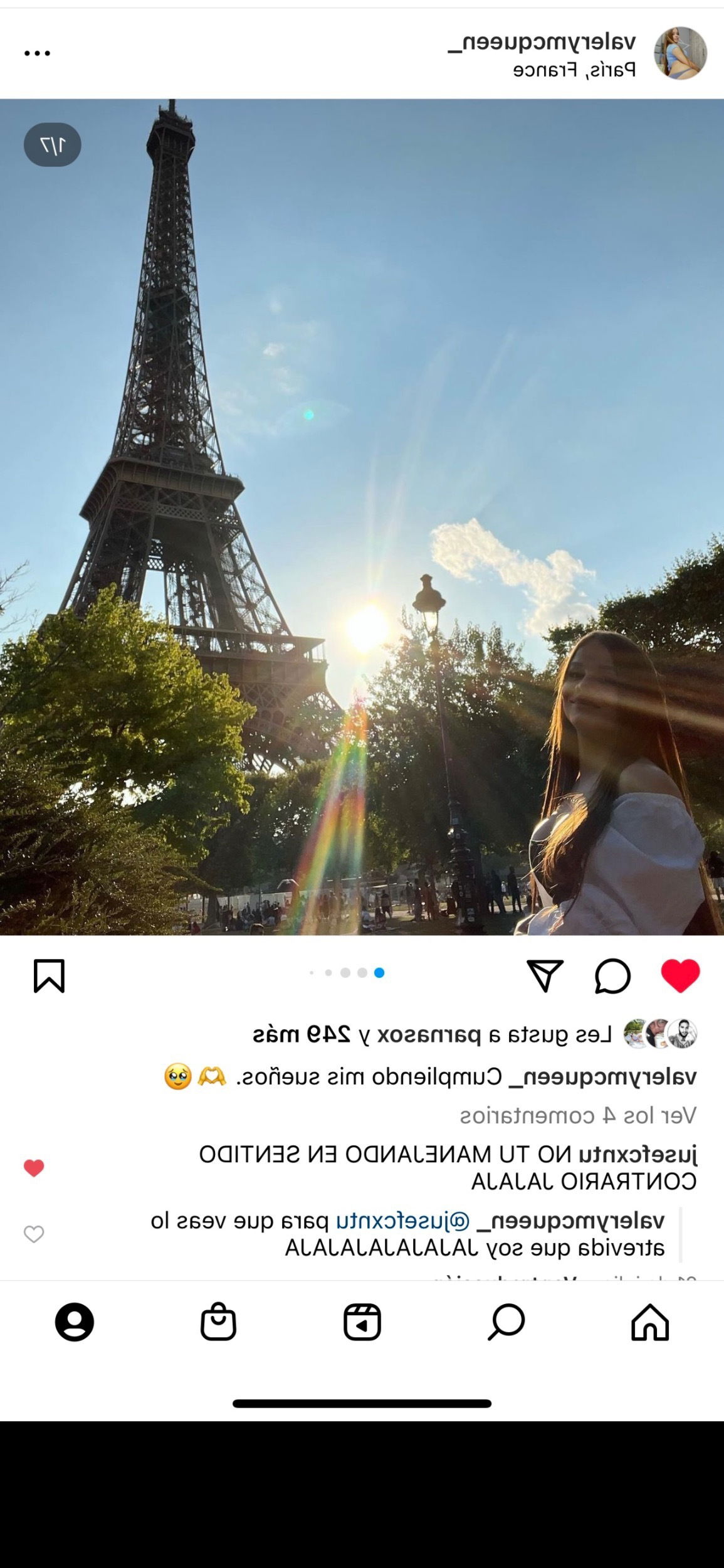Open the post options three-dot menu
The image size is (724, 1568).
(37, 53)
